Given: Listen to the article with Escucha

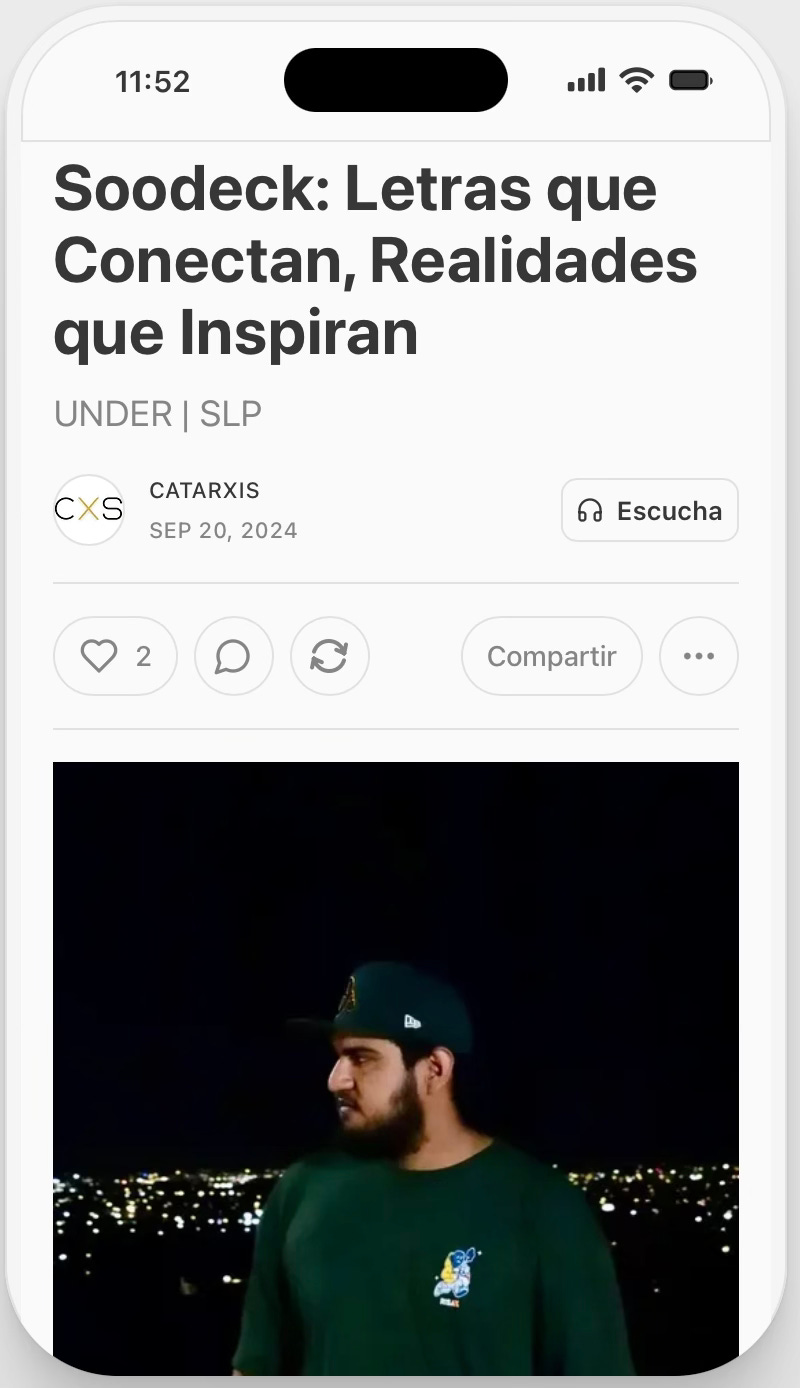Looking at the screenshot, I should 649,510.
